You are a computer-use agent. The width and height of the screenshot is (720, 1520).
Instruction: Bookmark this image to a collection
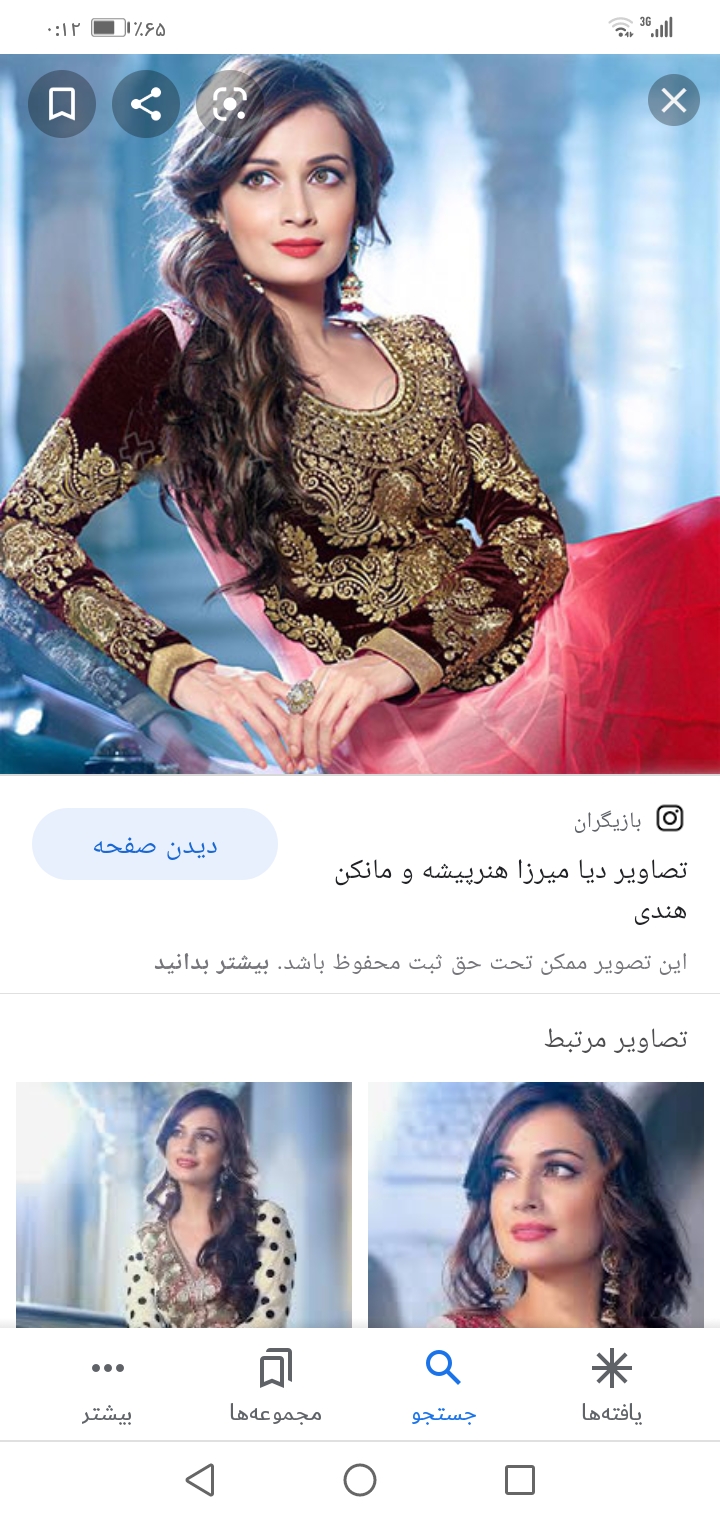[62, 103]
